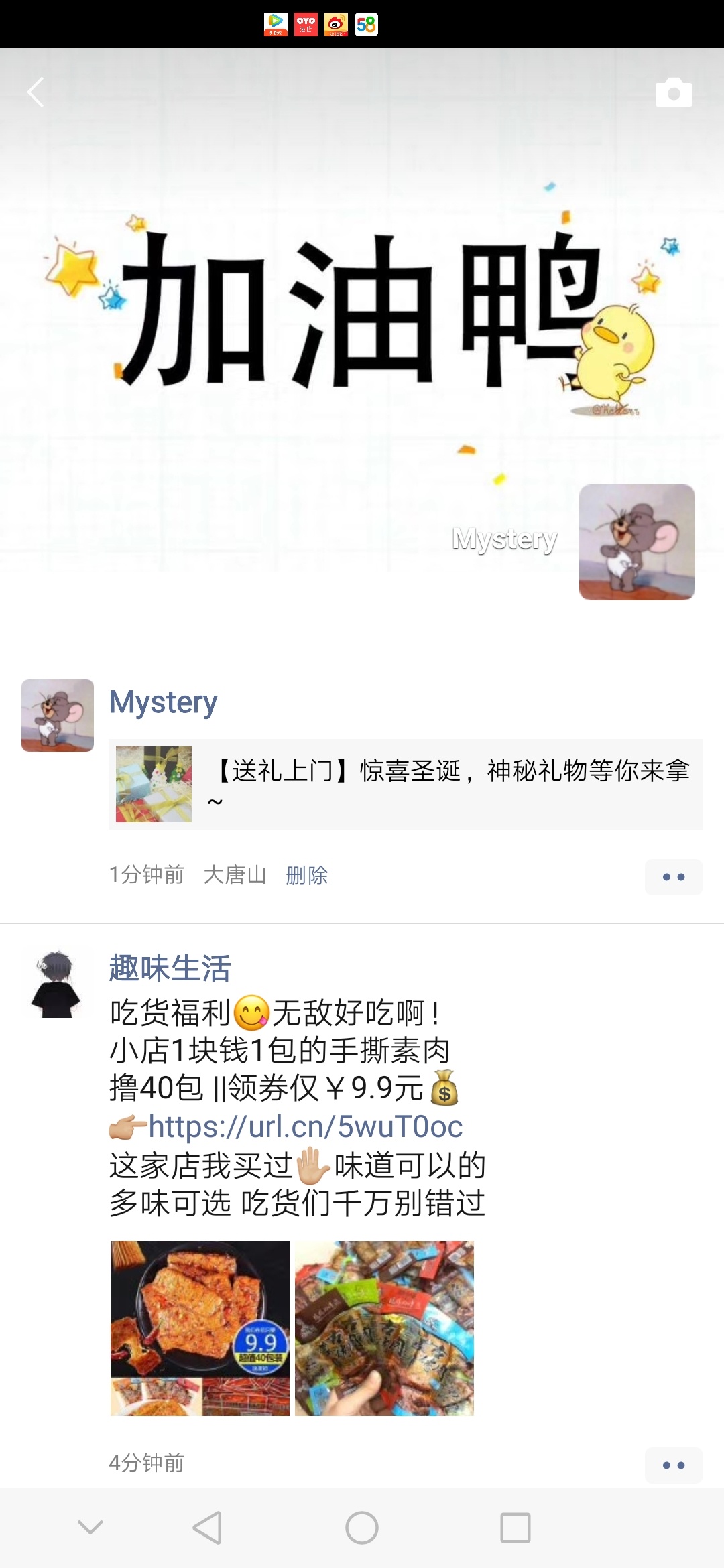The height and width of the screenshot is (1568, 724).
Task: Open the like/comment menu on Mystery's post
Action: pos(673,876)
